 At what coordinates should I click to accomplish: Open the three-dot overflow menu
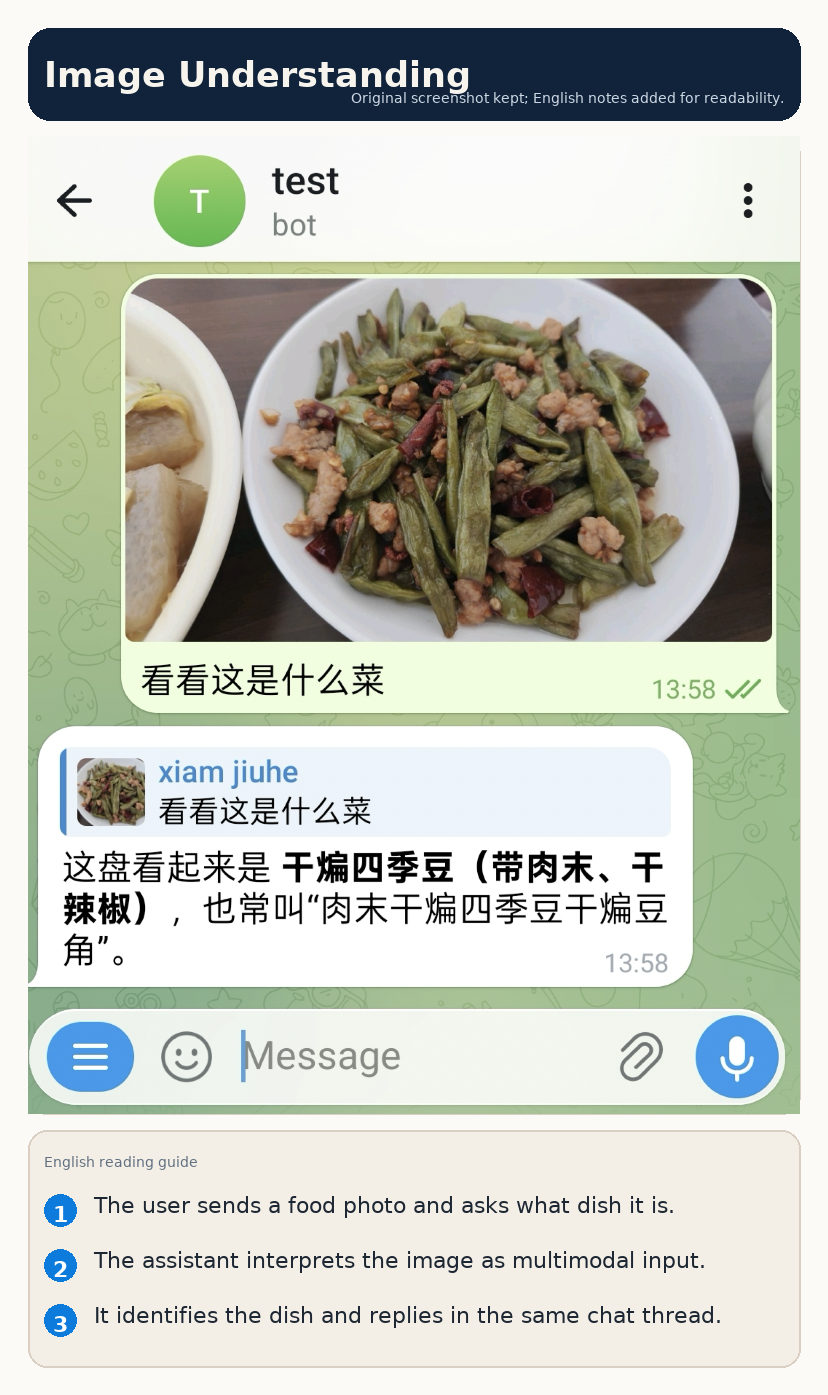pyautogui.click(x=747, y=201)
